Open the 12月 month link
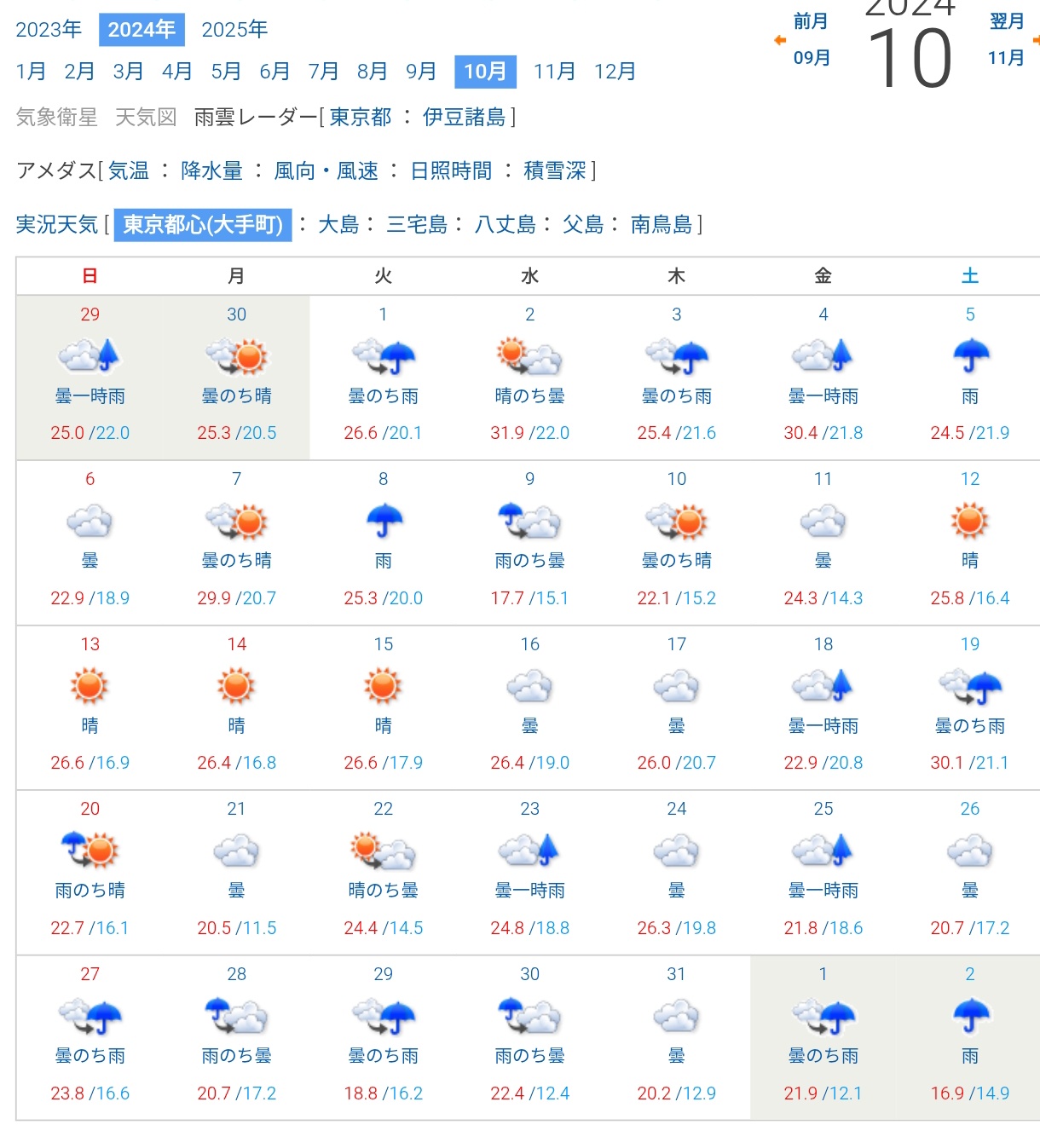This screenshot has height=1148, width=1040. pyautogui.click(x=615, y=72)
